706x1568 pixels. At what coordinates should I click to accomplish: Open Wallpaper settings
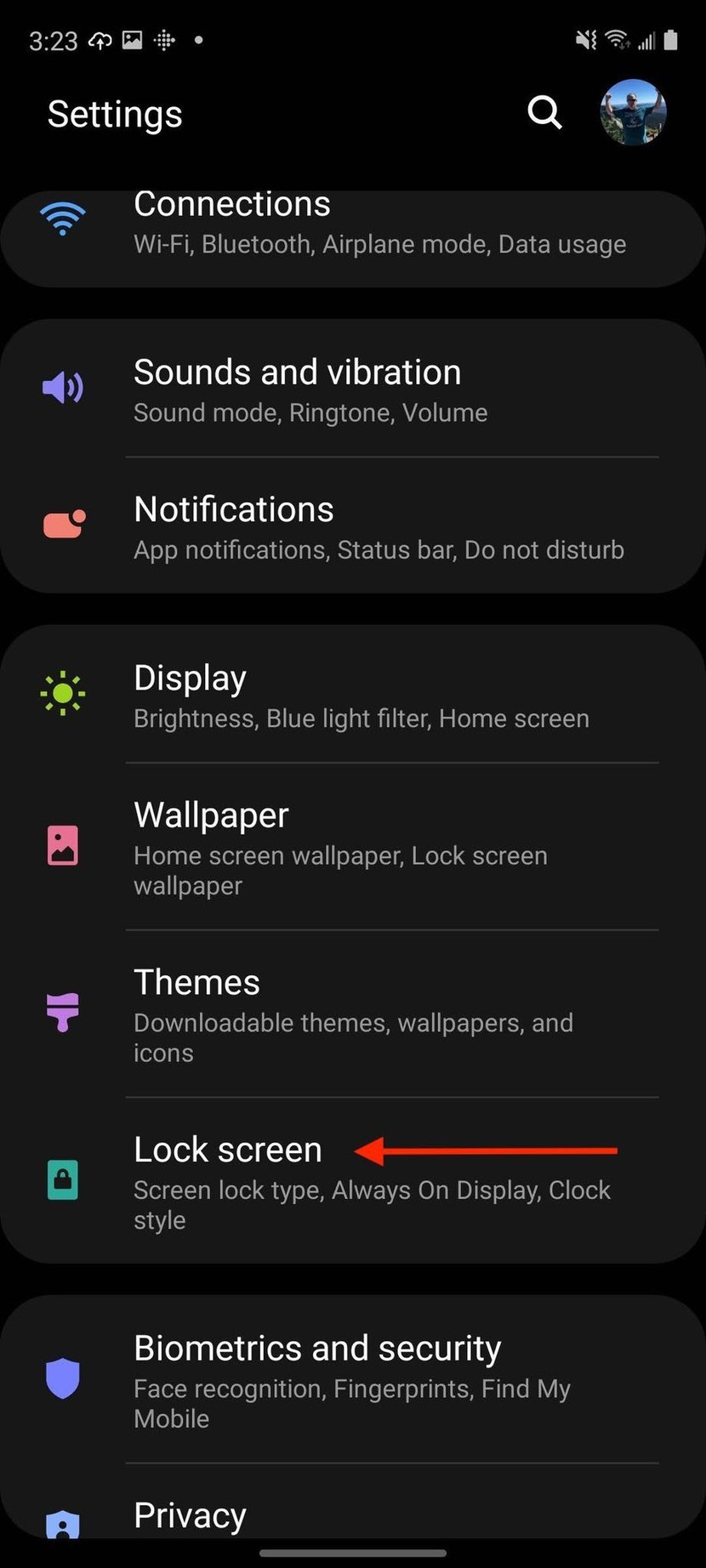[352, 847]
